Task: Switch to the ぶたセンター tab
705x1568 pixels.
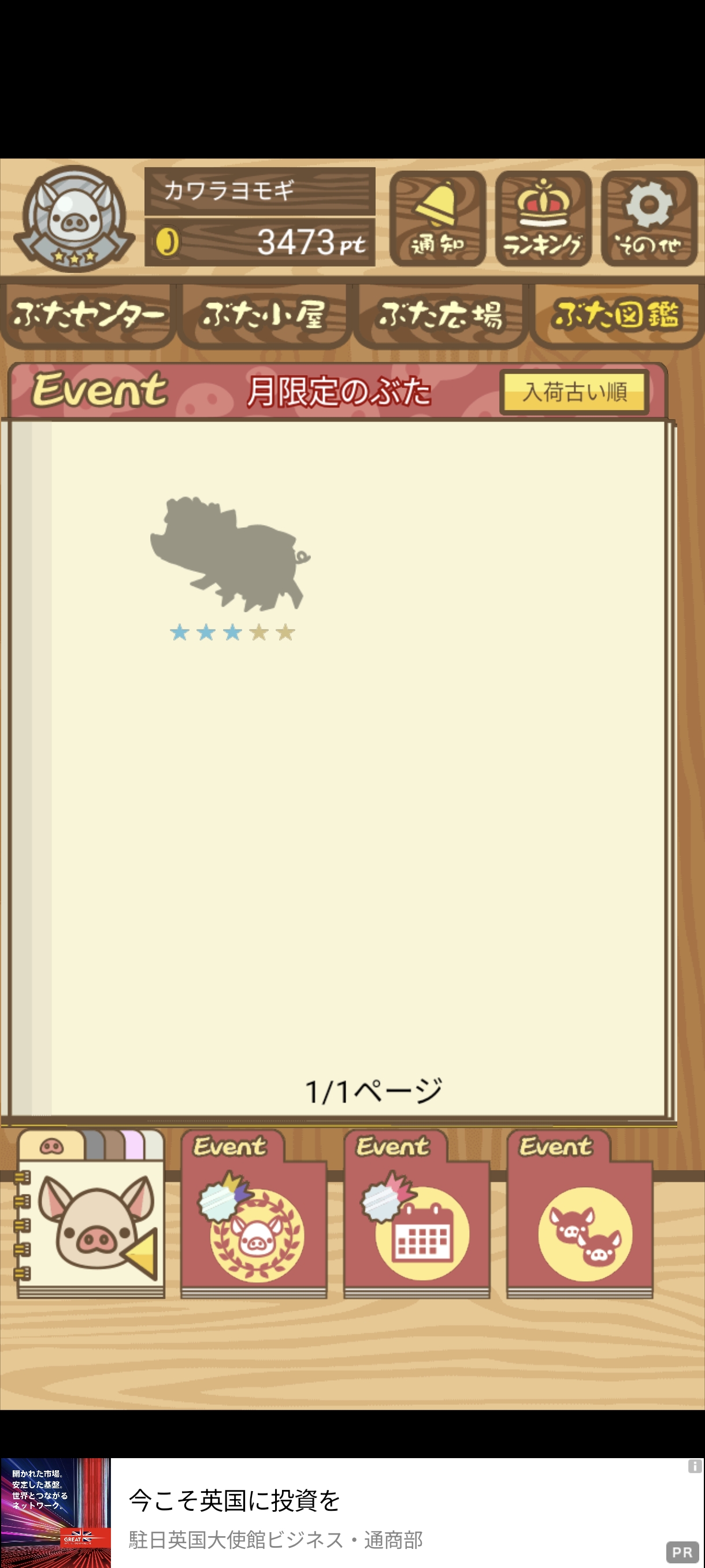Action: (x=89, y=315)
